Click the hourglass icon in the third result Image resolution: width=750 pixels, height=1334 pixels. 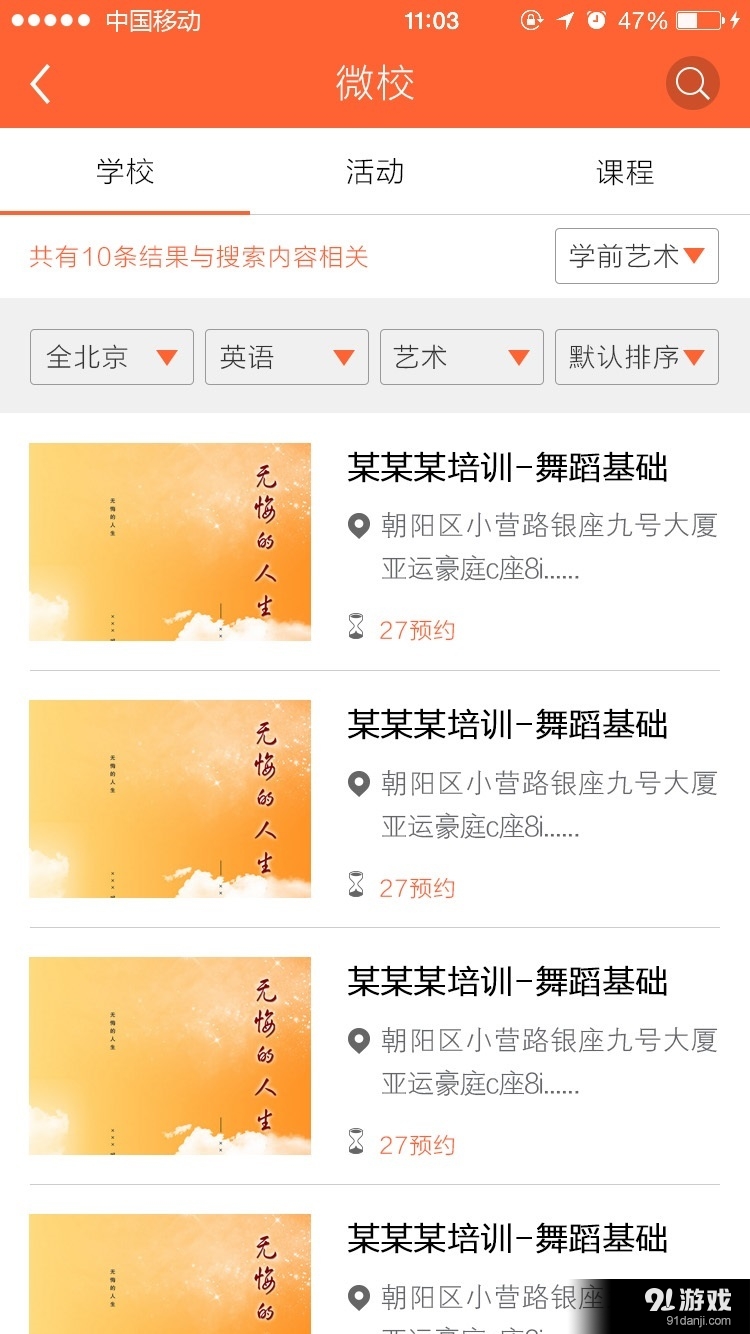click(357, 1141)
